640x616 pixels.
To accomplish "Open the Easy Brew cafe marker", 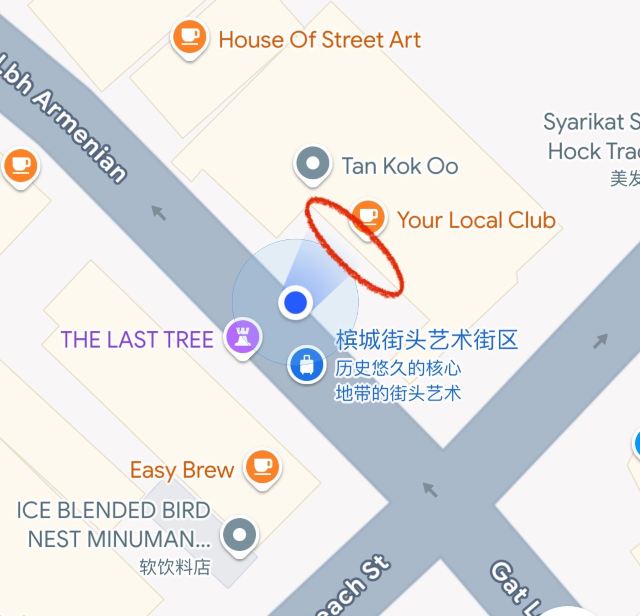I will click(263, 466).
